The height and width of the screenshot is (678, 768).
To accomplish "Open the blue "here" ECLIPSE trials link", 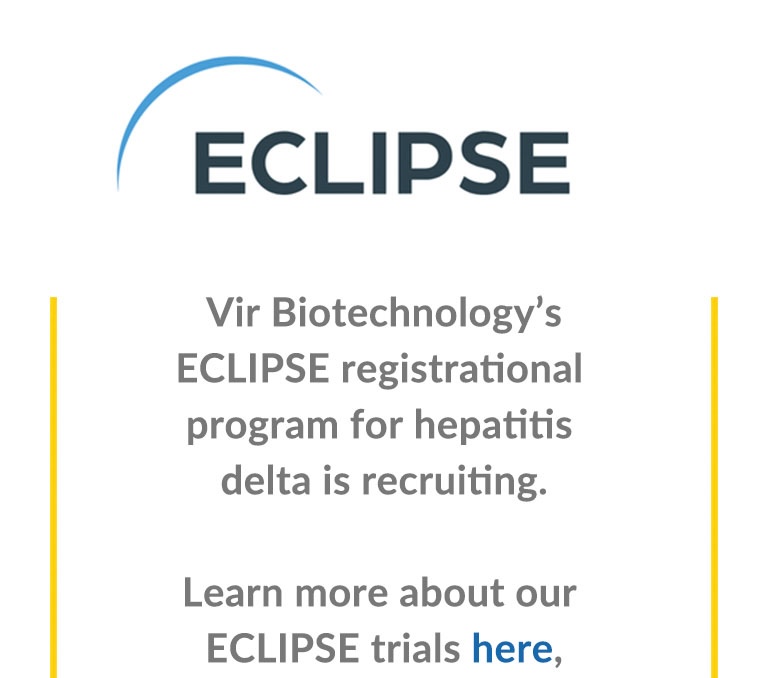I will [x=511, y=649].
